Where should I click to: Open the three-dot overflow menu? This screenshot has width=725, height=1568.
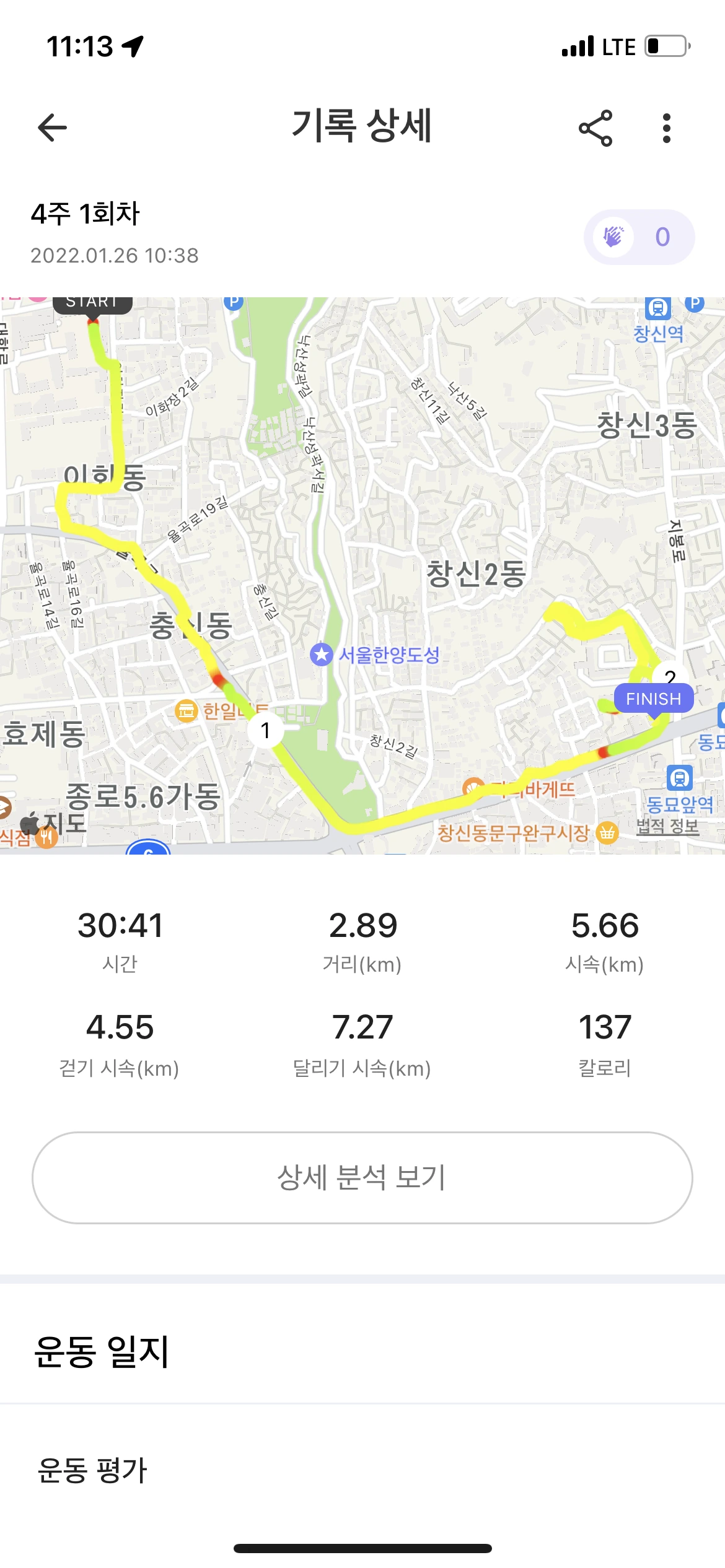pos(667,128)
